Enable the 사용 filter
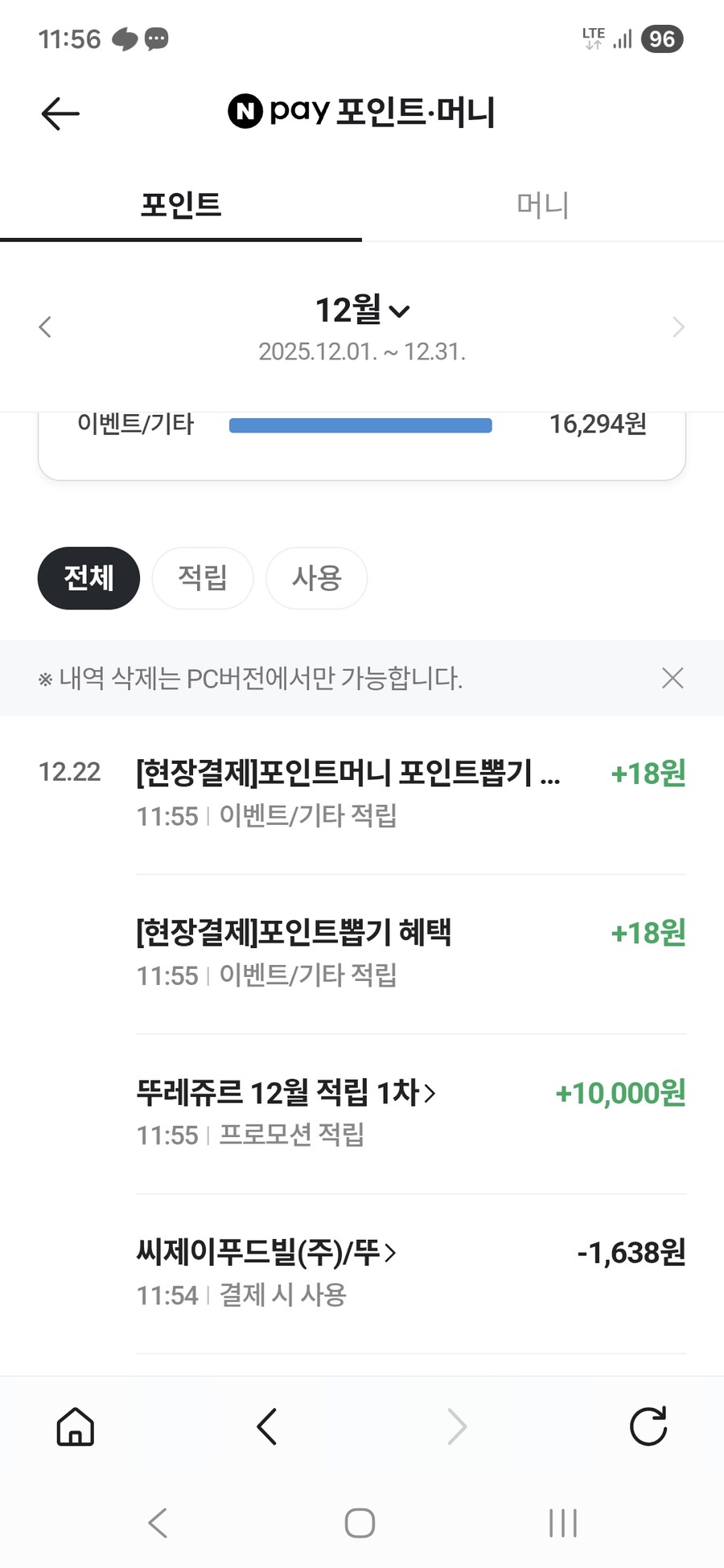Screen dimensions: 724x1568 [x=316, y=577]
